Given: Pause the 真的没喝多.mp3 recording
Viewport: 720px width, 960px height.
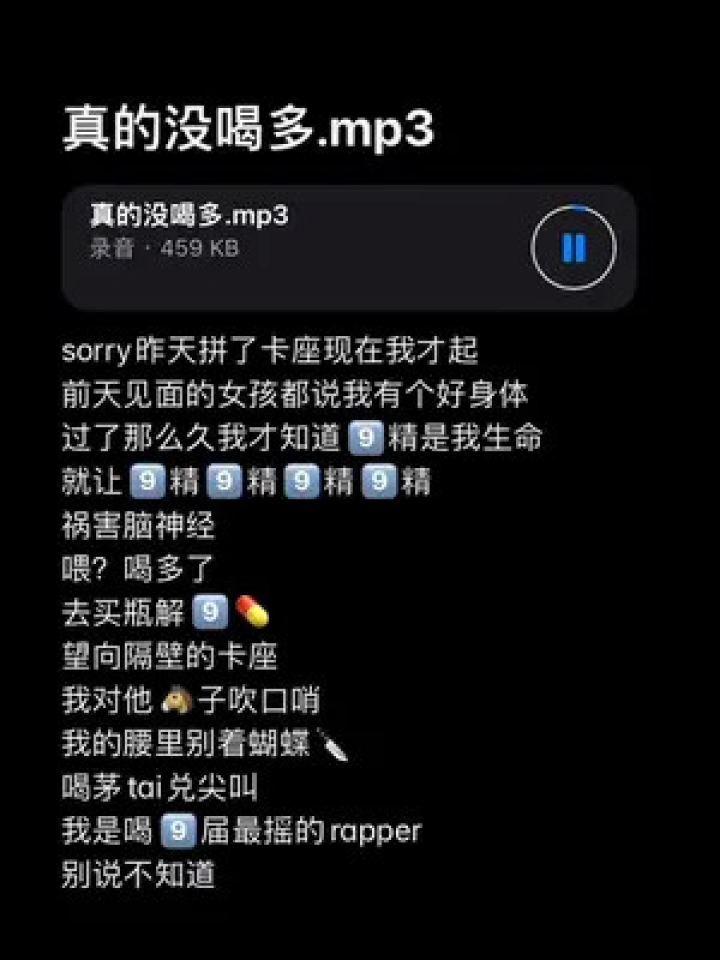Looking at the screenshot, I should (573, 247).
